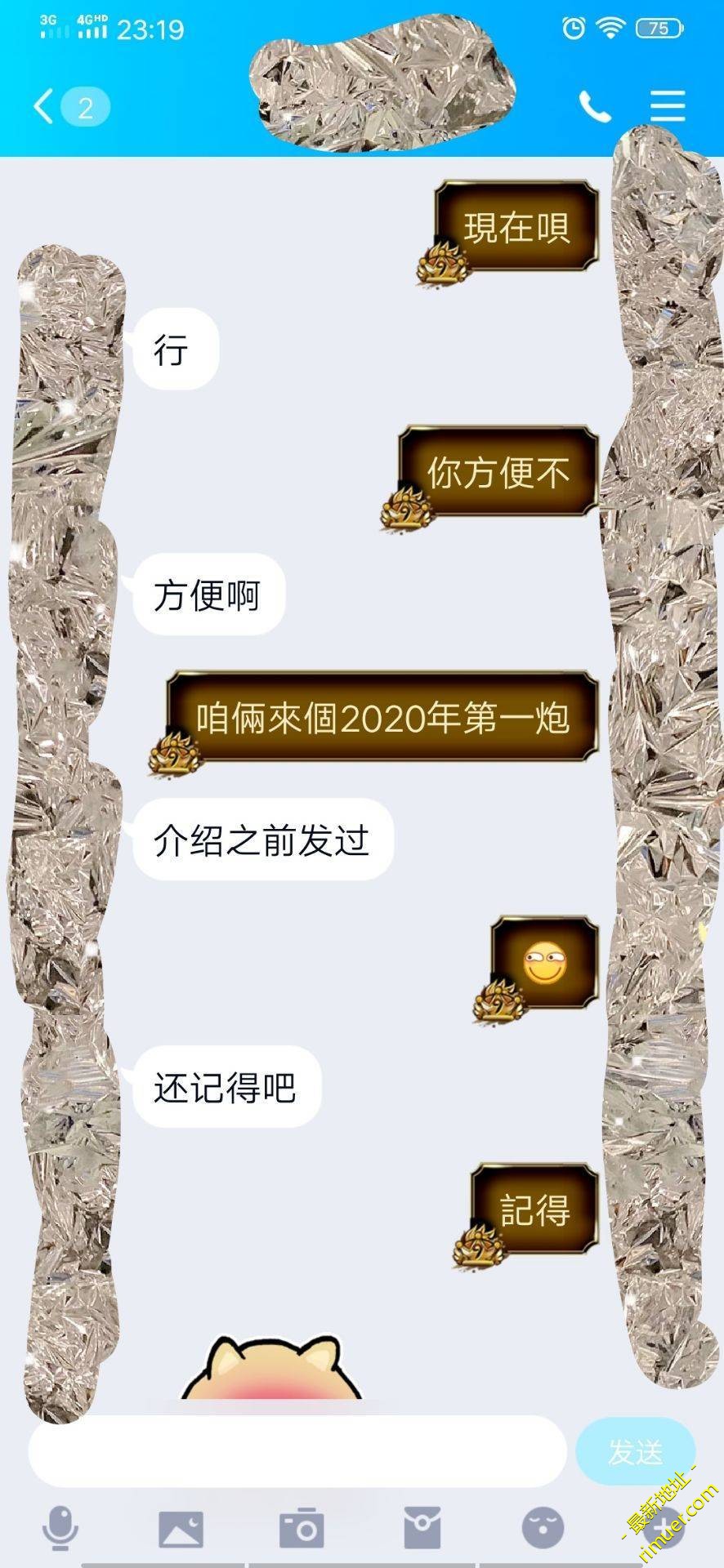Viewport: 724px width, 1568px height.
Task: Start a voice call
Action: pyautogui.click(x=595, y=107)
